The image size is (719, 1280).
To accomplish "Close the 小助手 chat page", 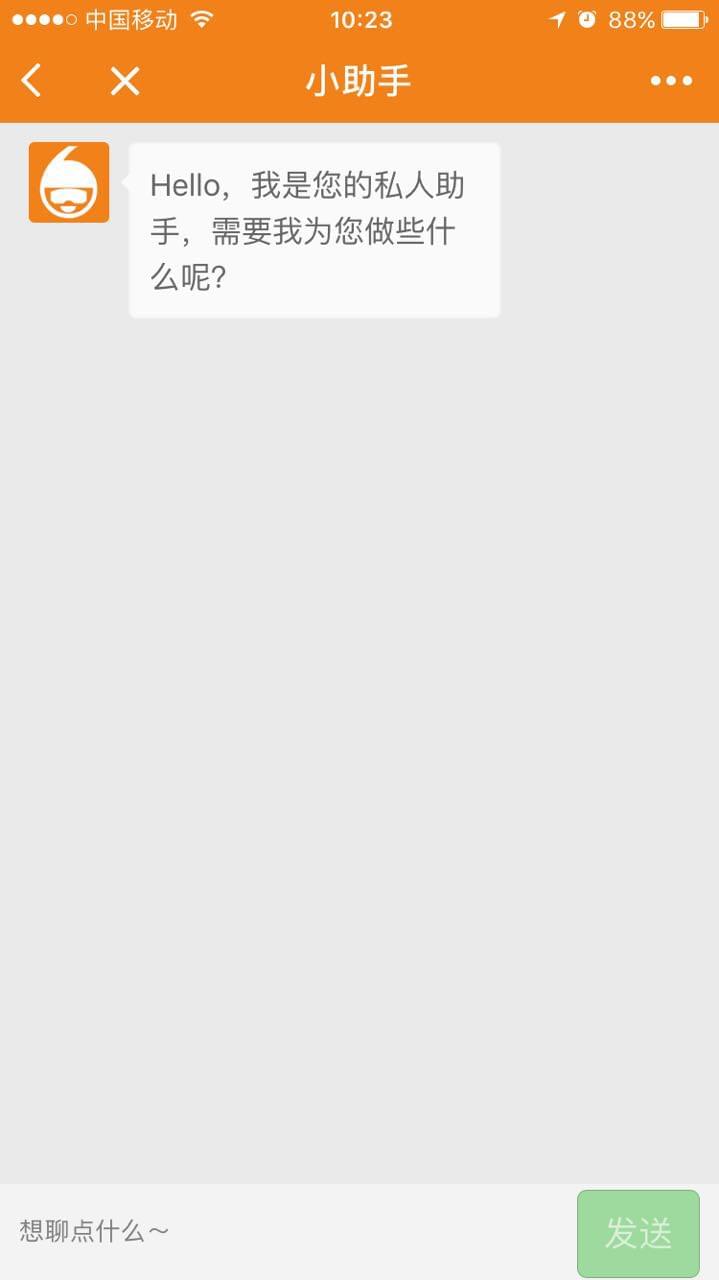I will 124,81.
